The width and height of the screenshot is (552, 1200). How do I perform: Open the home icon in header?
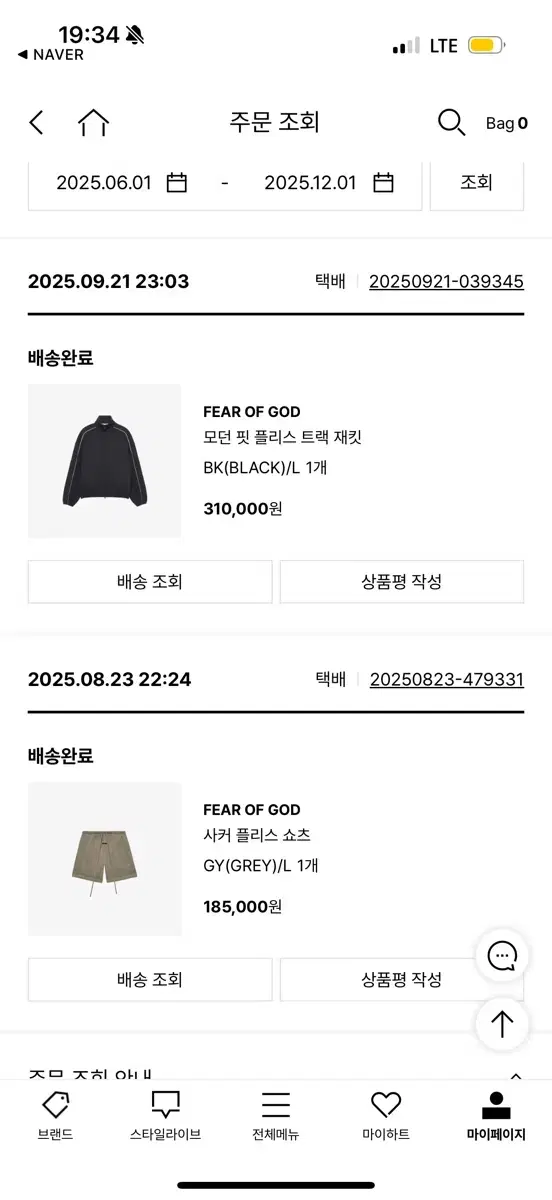point(93,123)
